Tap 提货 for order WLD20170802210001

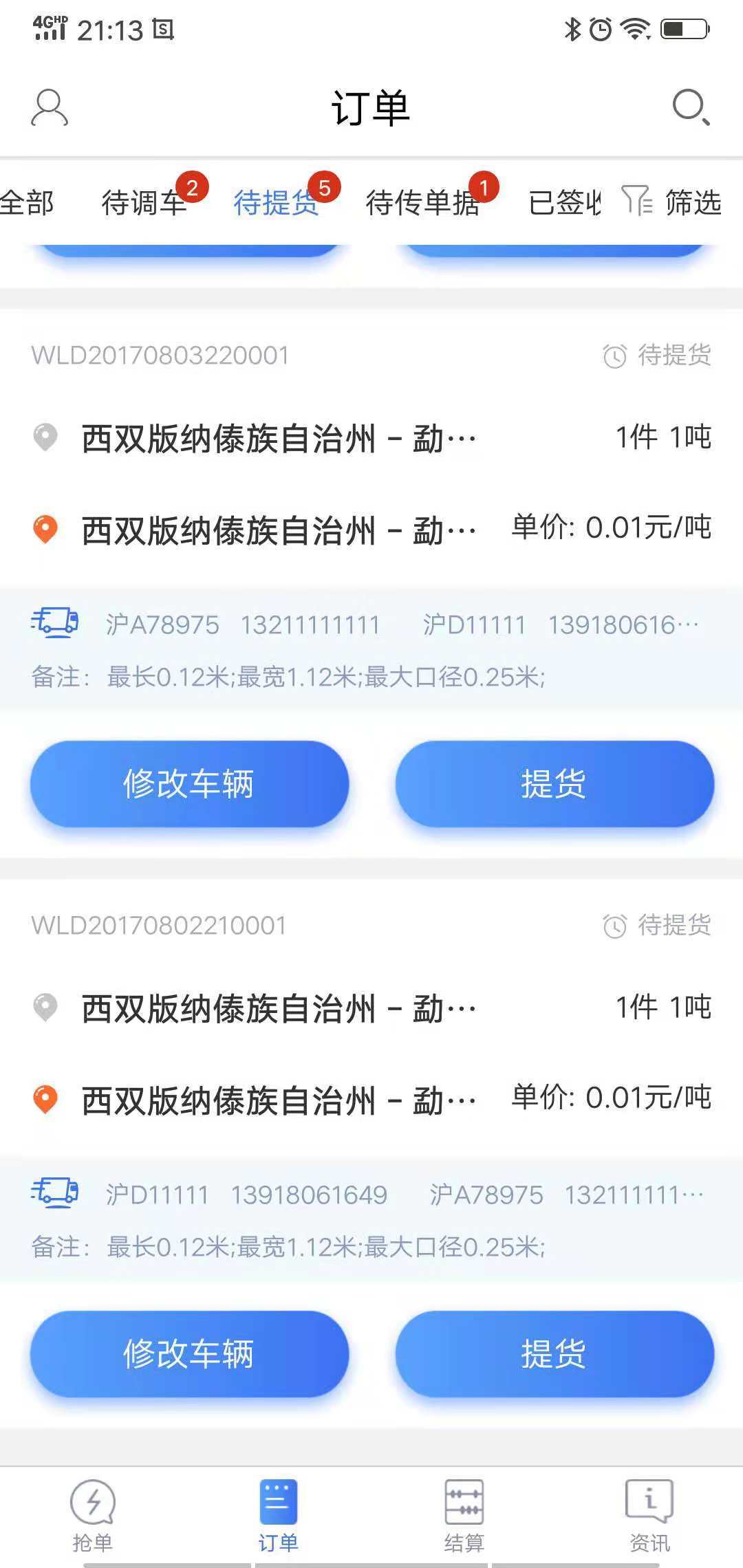(x=554, y=1353)
